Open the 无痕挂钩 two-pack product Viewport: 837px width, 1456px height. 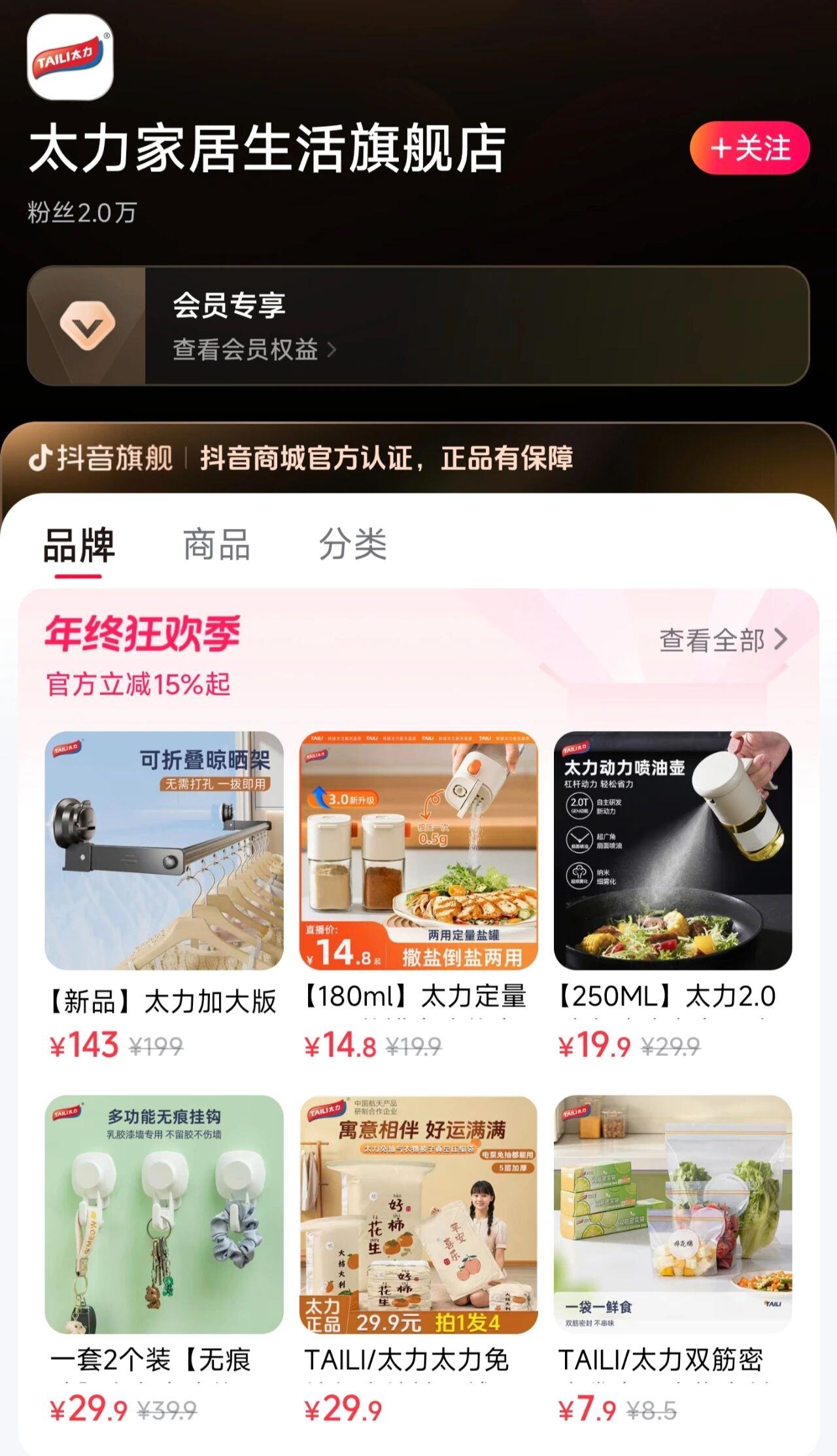(163, 1214)
